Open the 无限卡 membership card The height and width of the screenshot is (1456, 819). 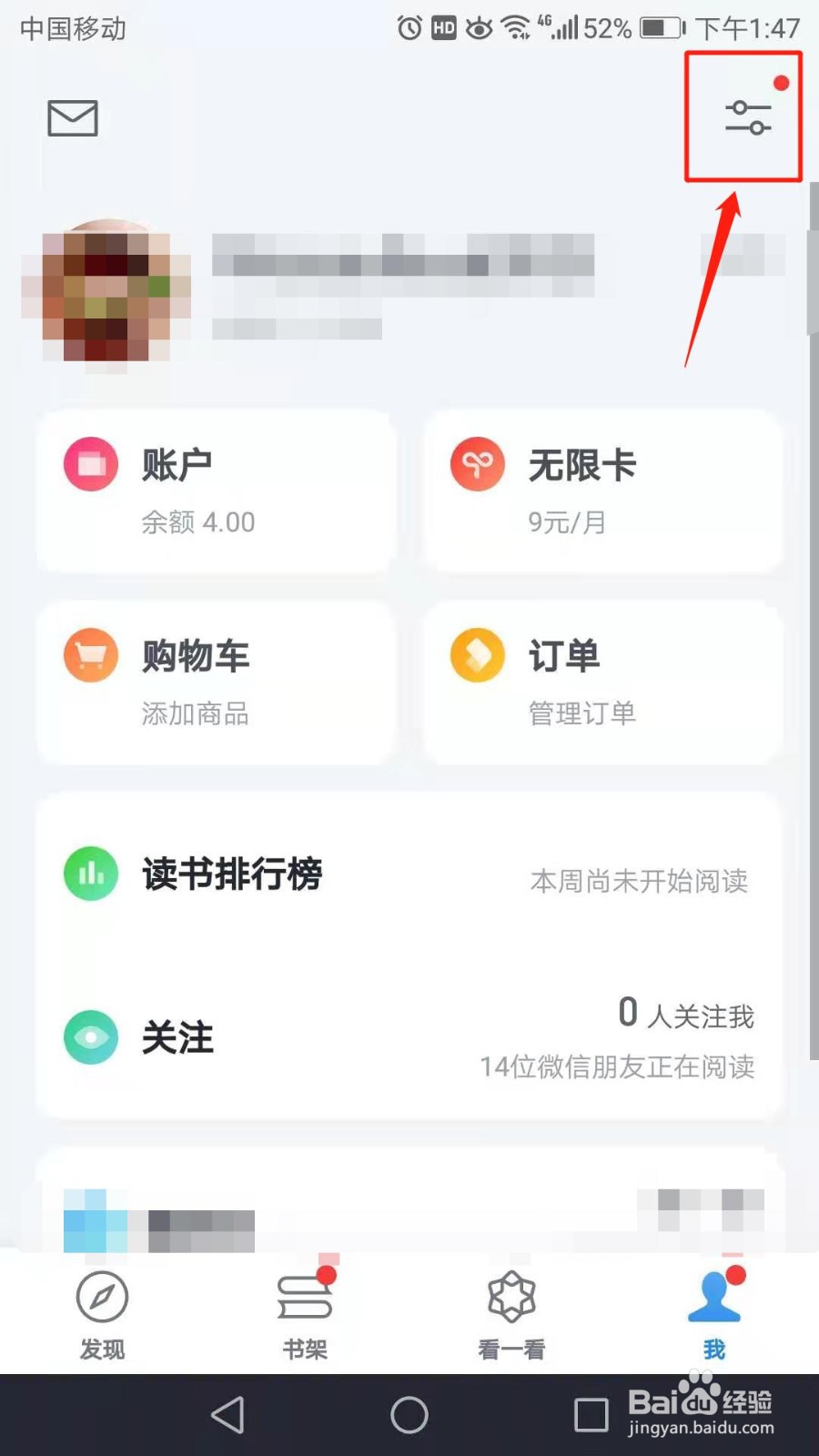point(602,491)
